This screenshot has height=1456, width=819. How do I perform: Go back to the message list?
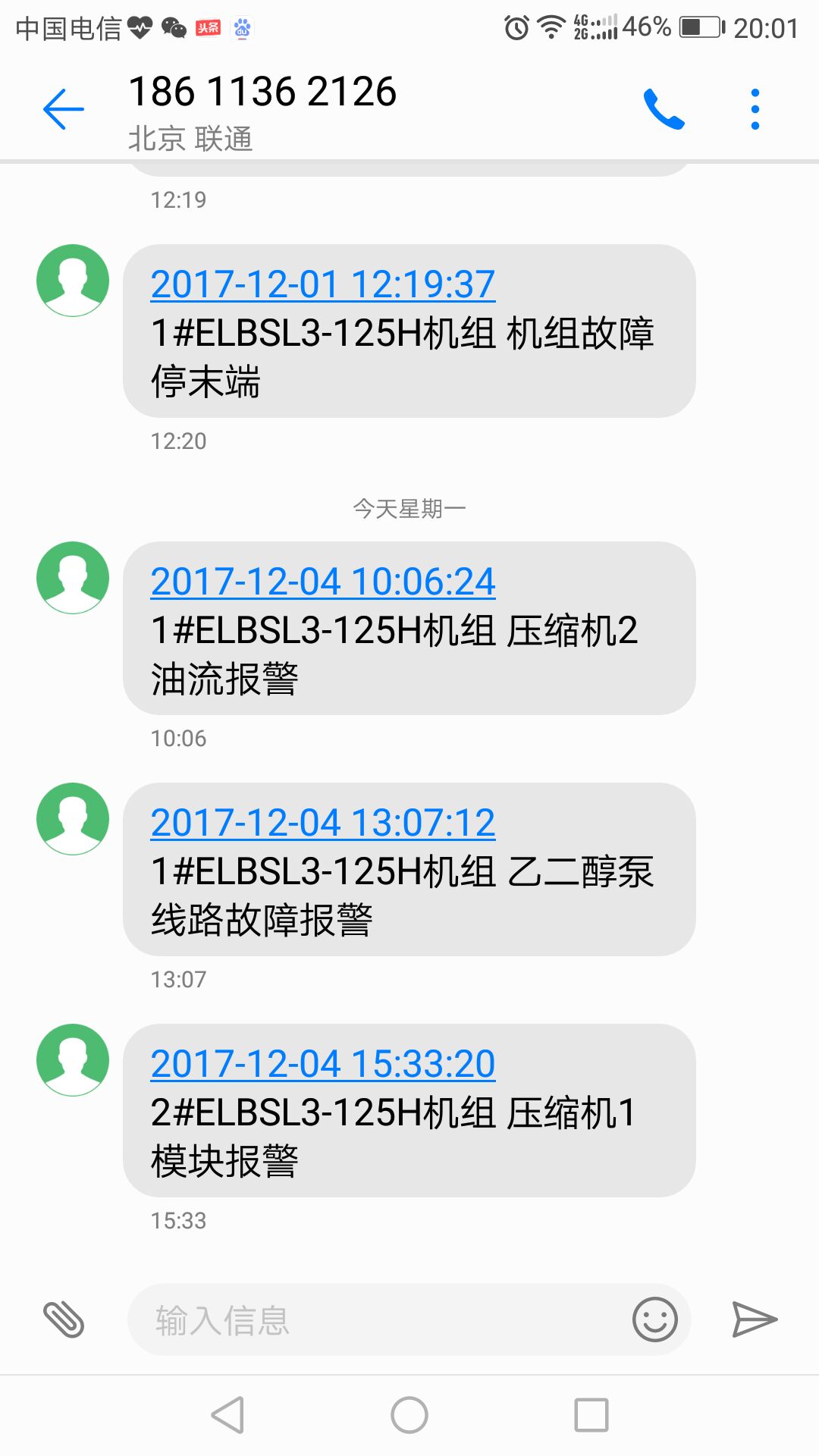point(64,109)
